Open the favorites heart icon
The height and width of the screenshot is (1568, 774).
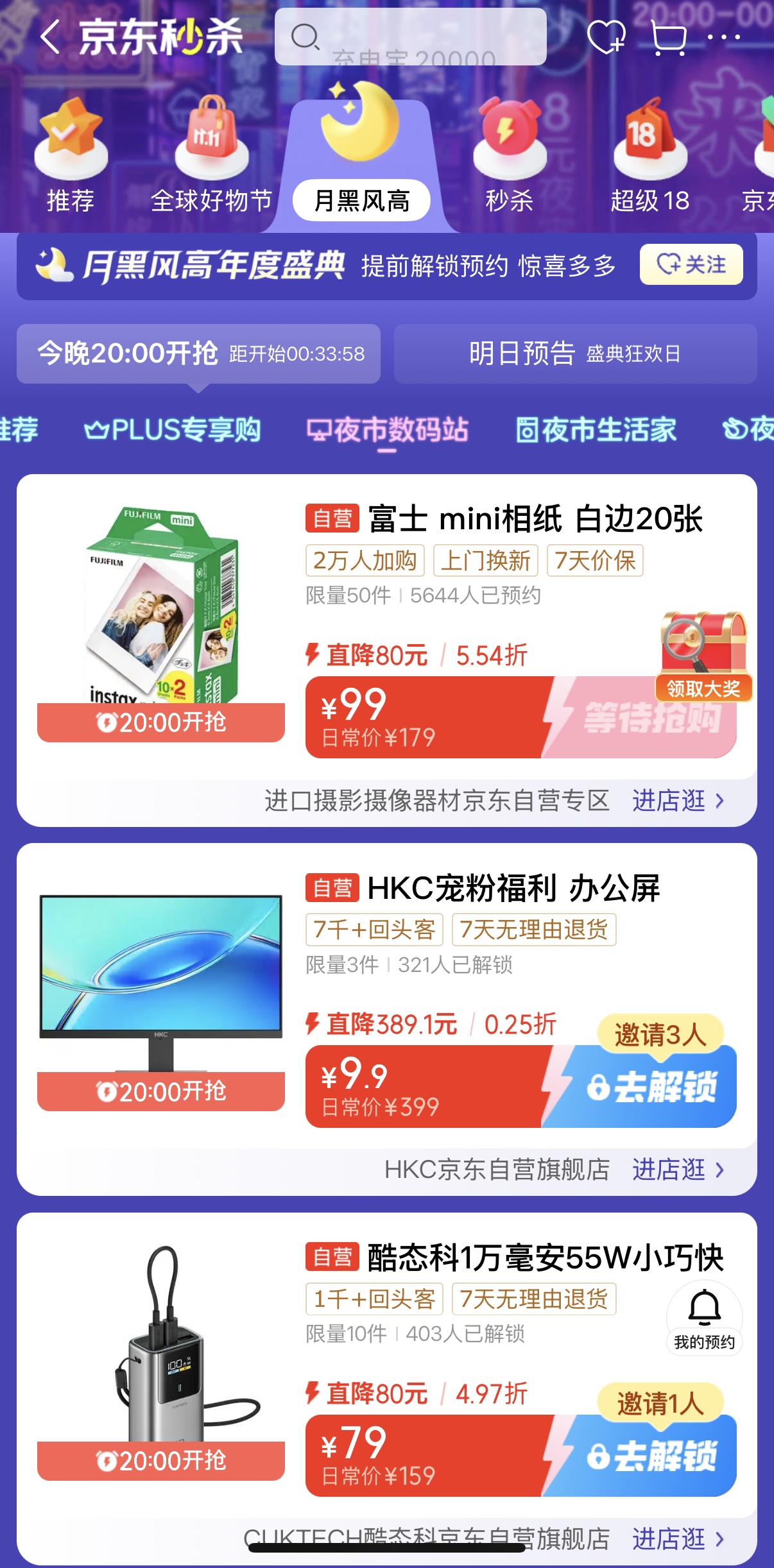click(x=605, y=37)
